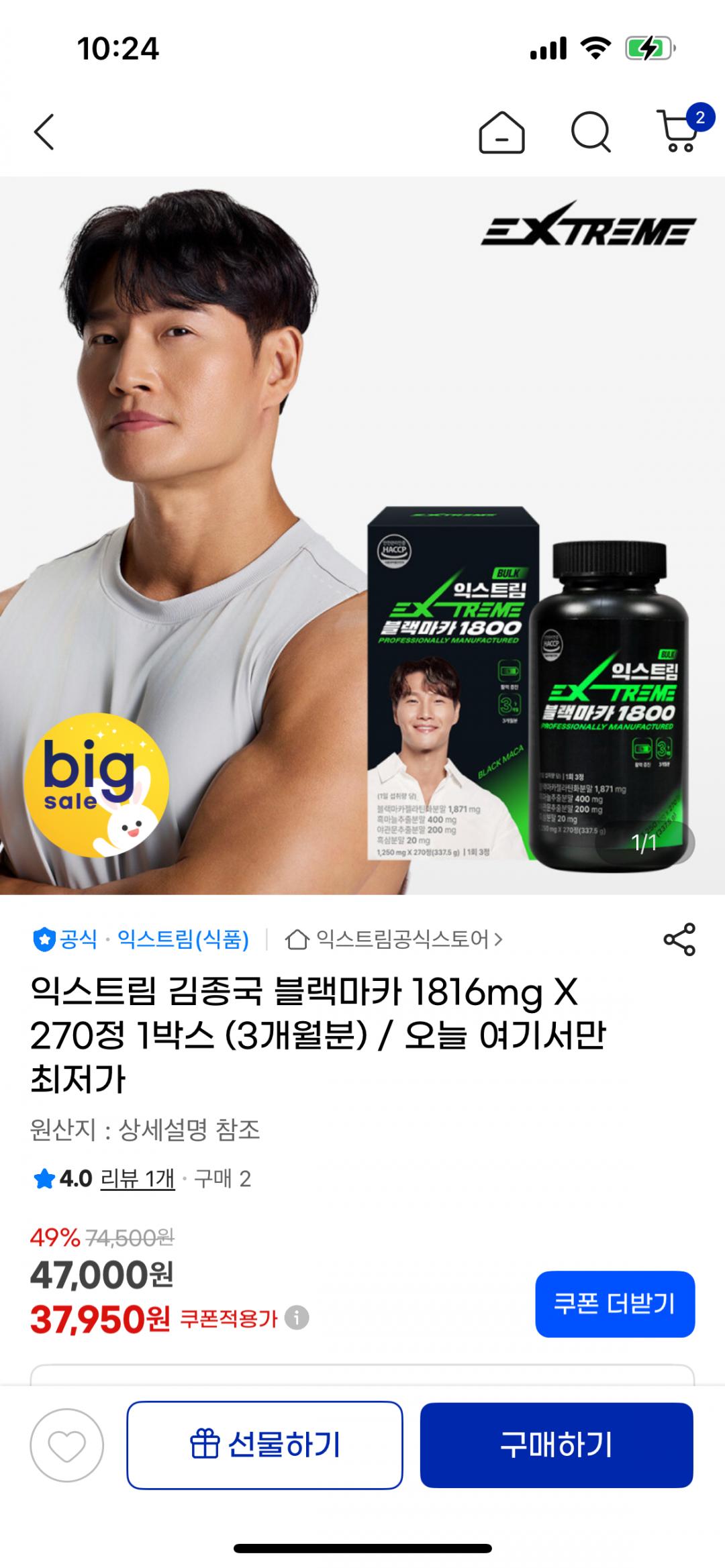725x1568 pixels.
Task: Open the 리뷰 1개 review link
Action: coord(137,1179)
